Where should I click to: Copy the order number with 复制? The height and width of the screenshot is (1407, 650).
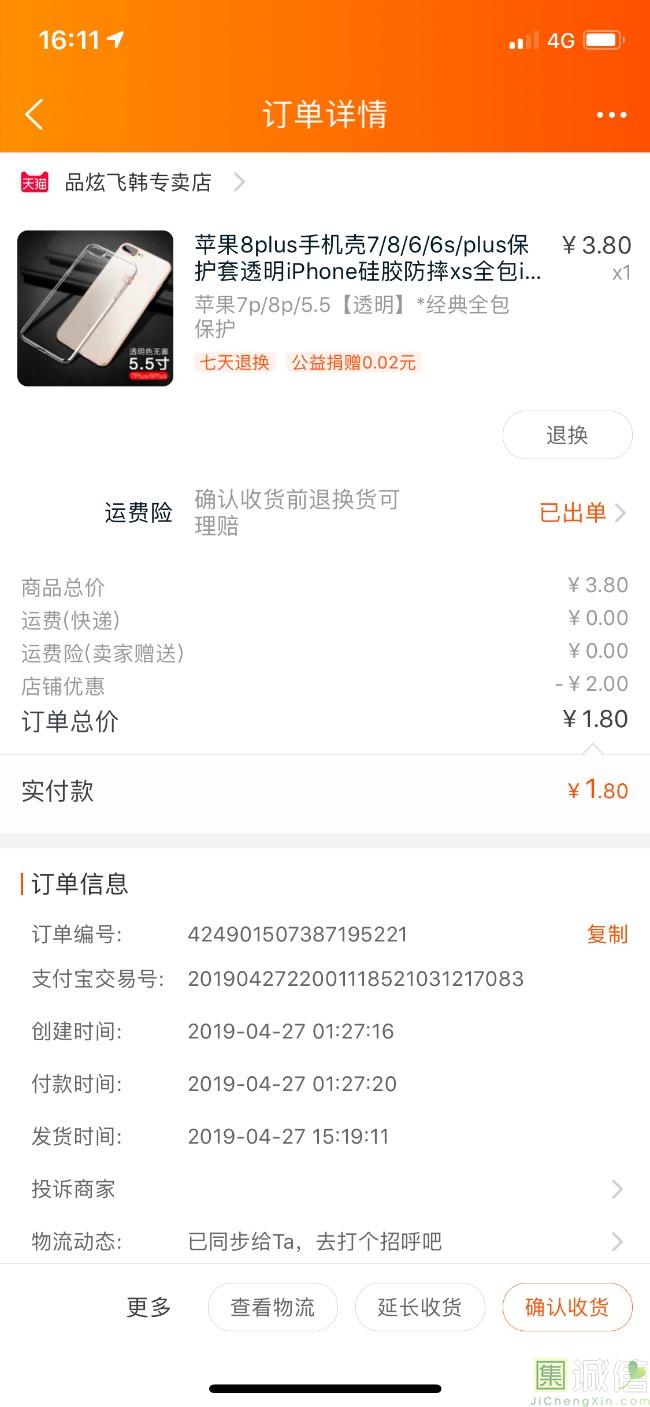point(607,934)
